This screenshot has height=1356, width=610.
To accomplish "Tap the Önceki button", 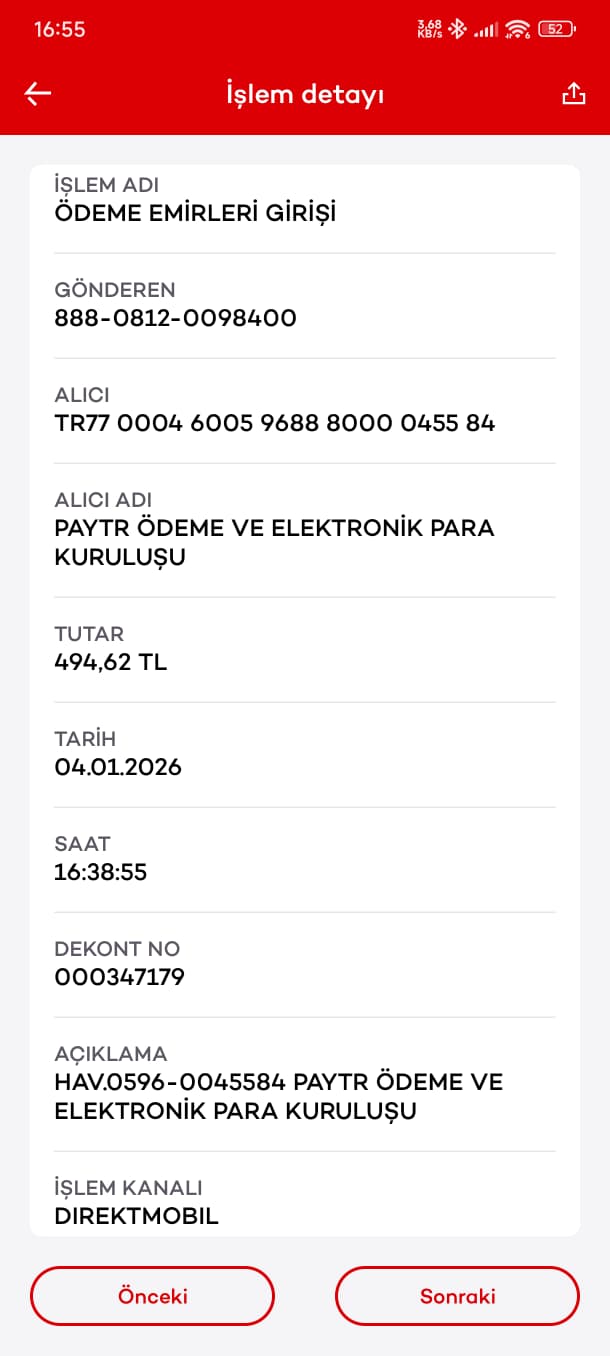I will tap(152, 1296).
